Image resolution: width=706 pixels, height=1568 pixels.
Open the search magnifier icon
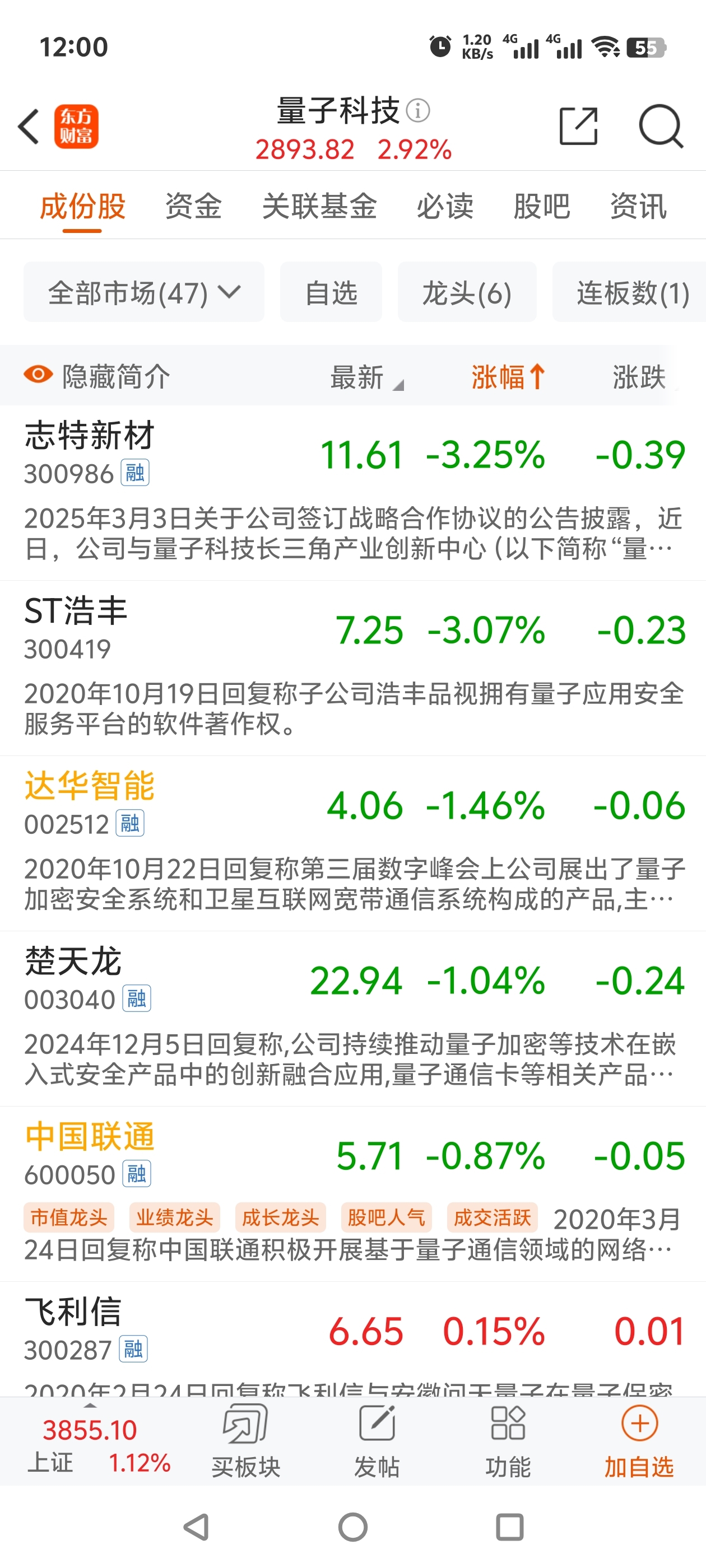click(x=661, y=126)
